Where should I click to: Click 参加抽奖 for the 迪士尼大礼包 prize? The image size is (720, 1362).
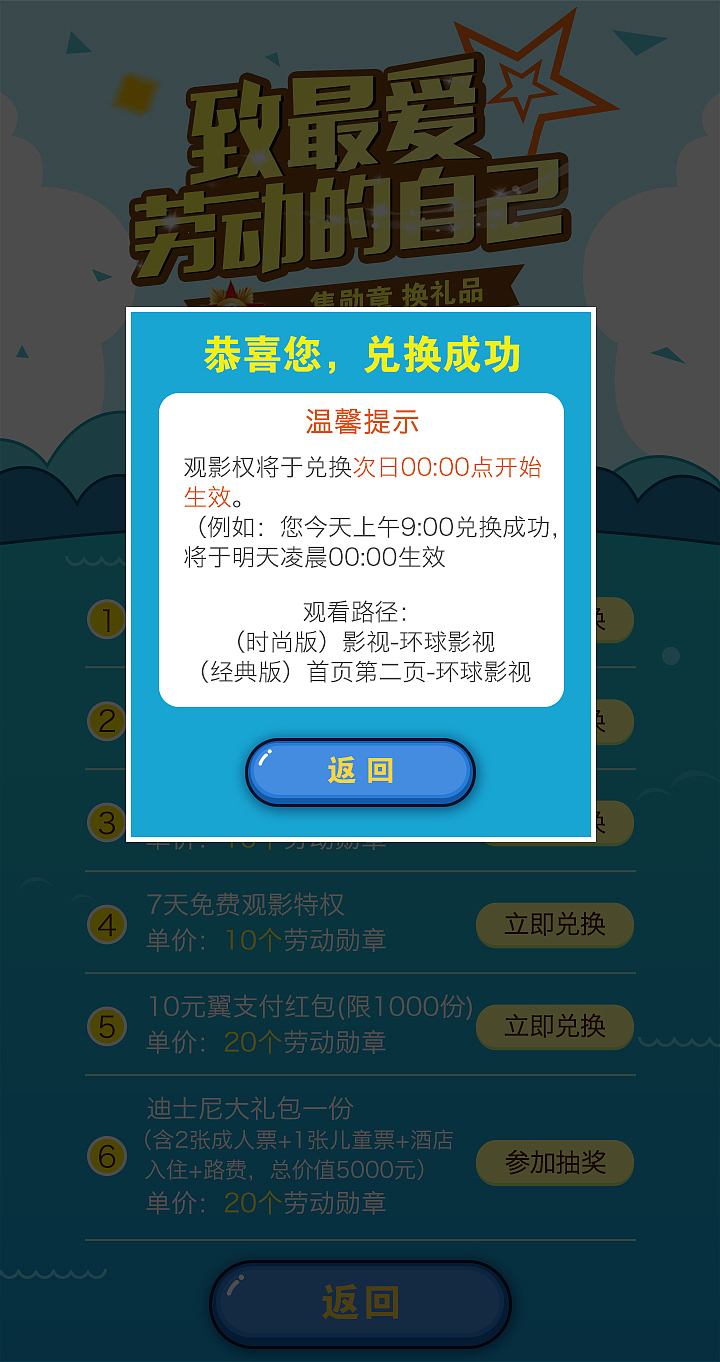point(554,1163)
